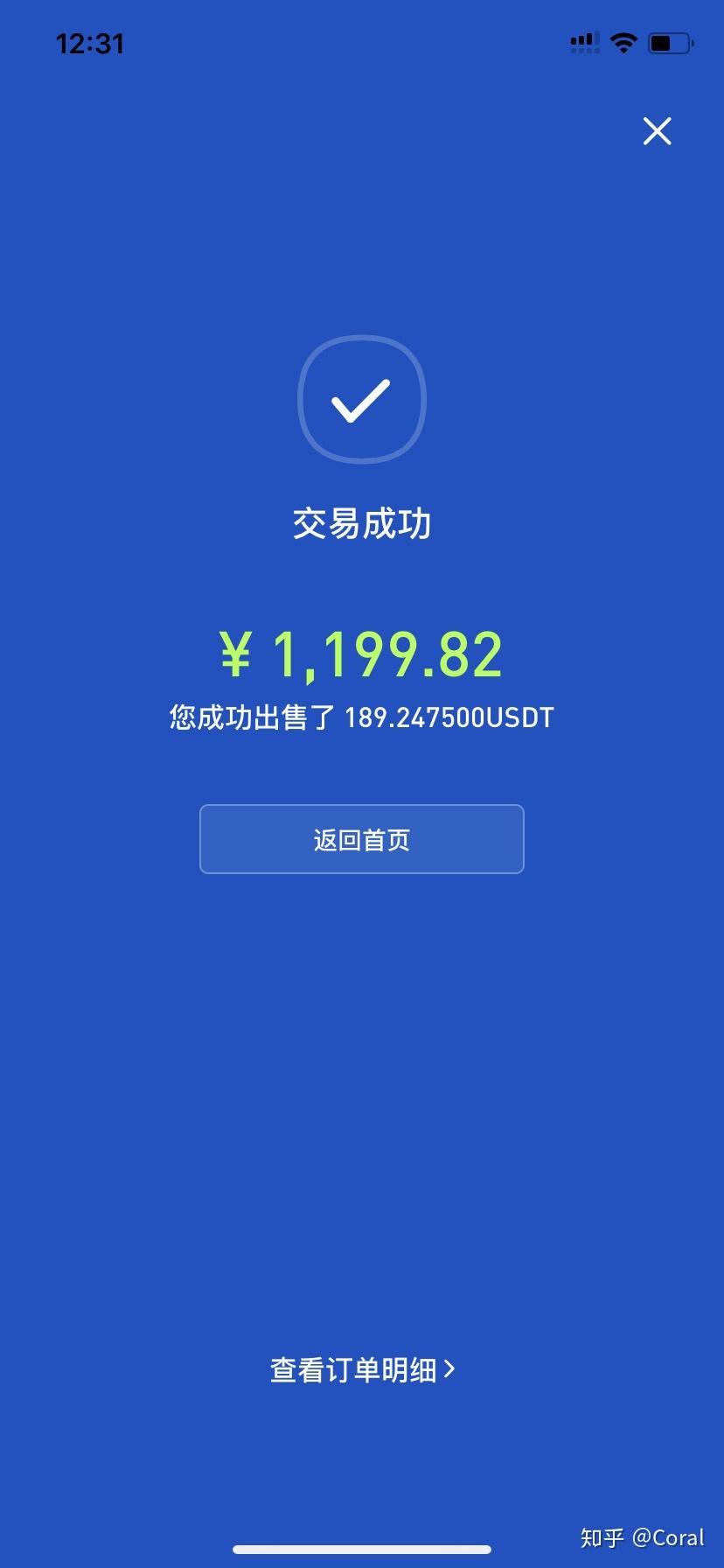Tap the Wi-Fi icon in status bar

(623, 42)
